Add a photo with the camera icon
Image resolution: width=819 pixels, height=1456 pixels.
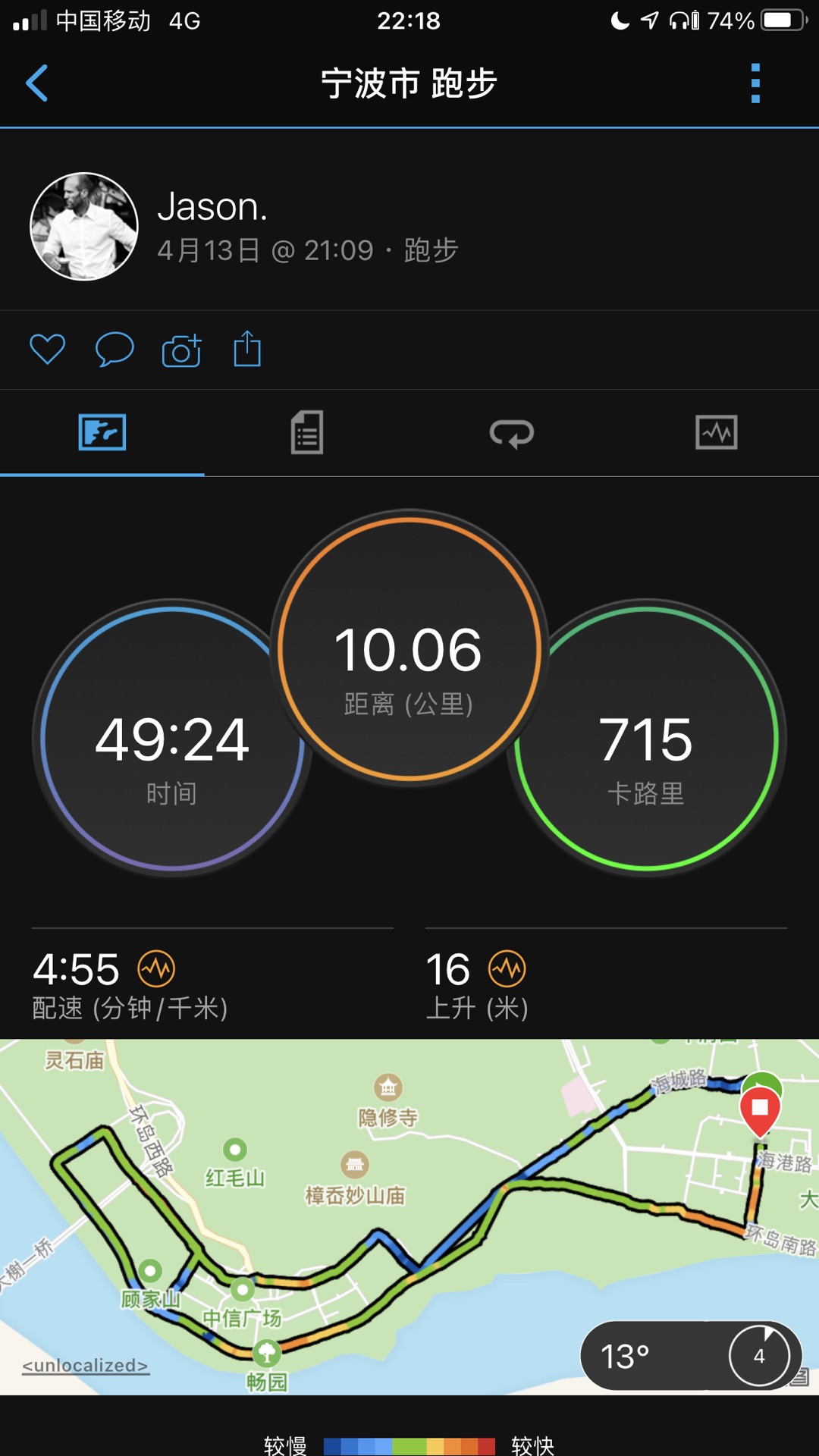point(181,350)
